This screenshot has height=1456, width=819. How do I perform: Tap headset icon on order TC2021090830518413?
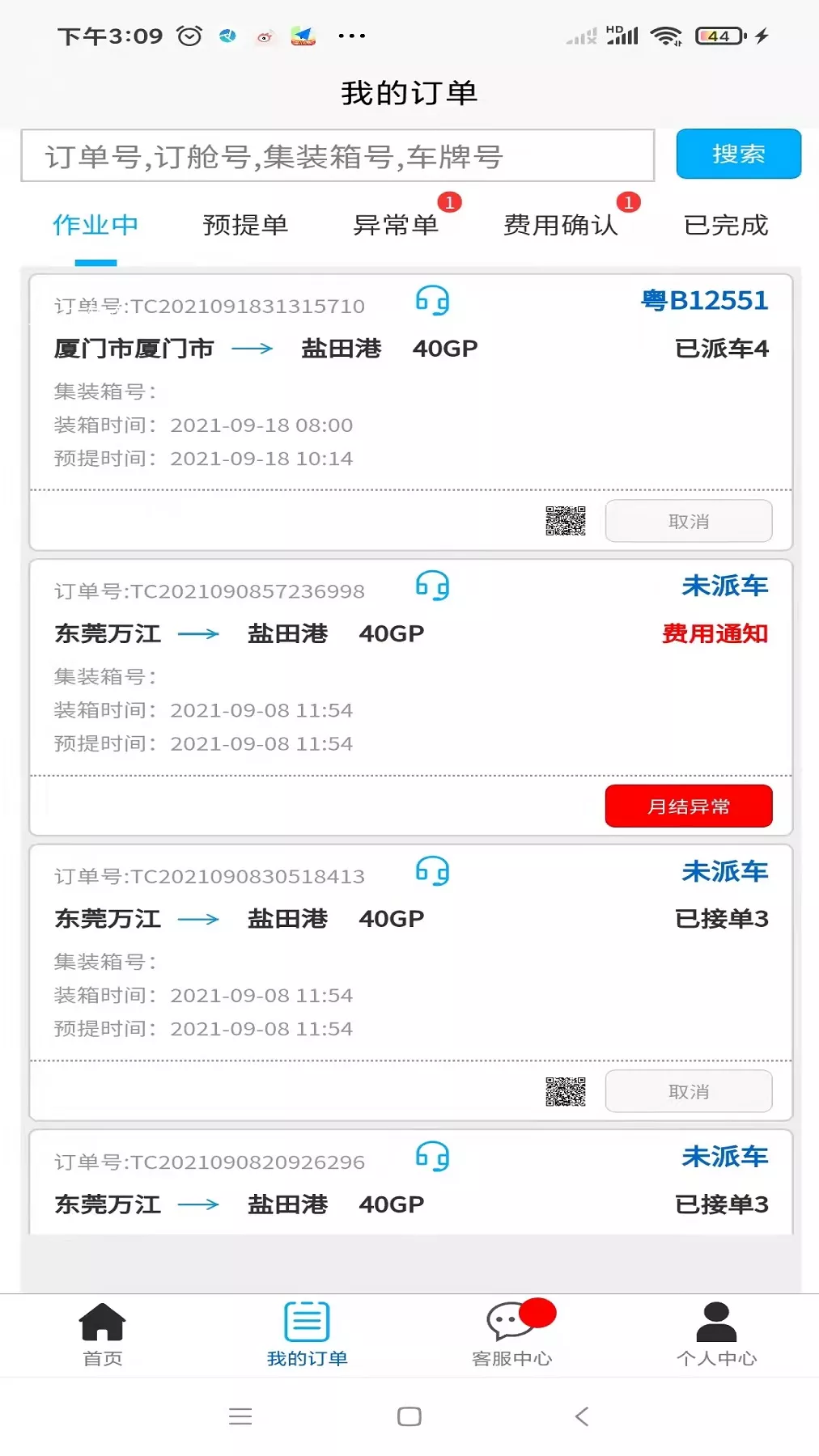pos(432,871)
